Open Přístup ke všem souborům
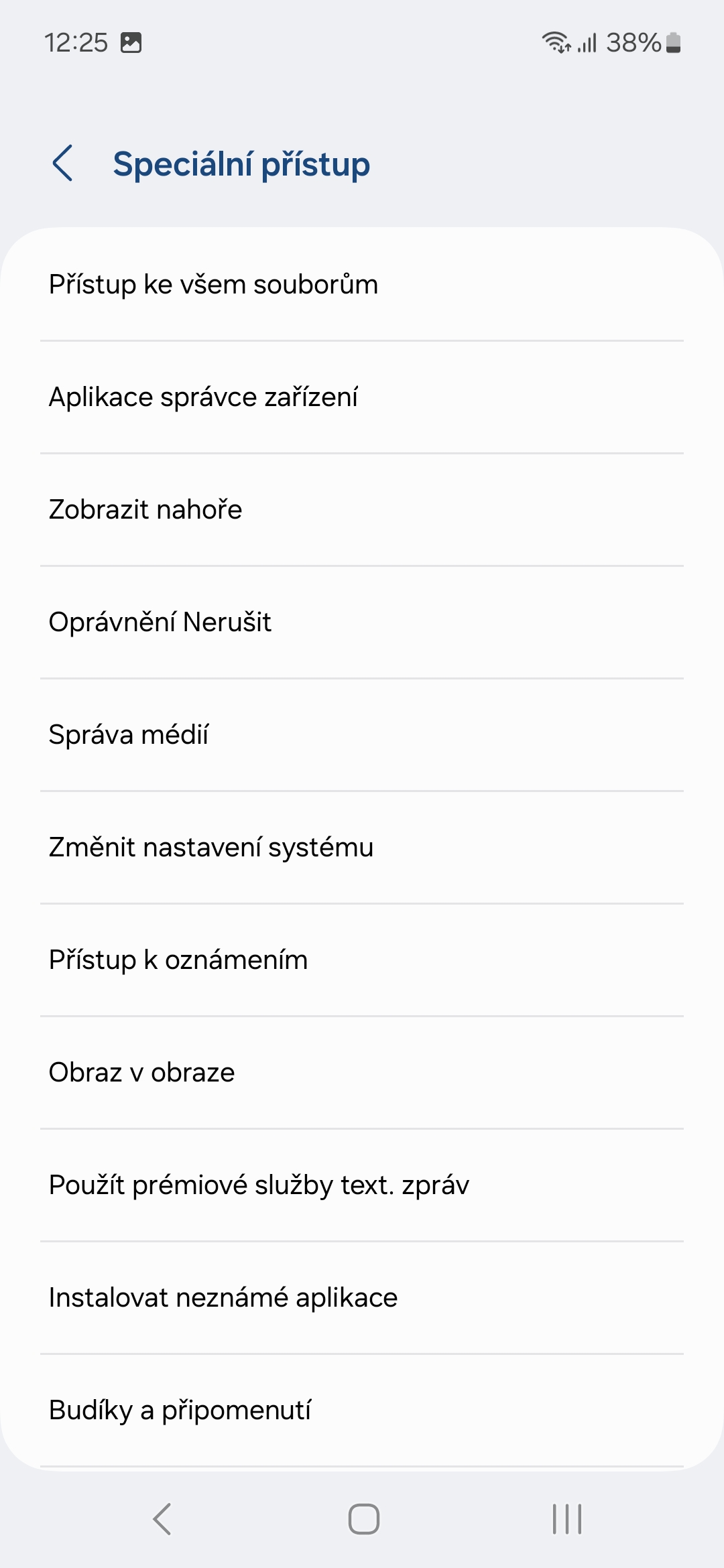 [362, 285]
